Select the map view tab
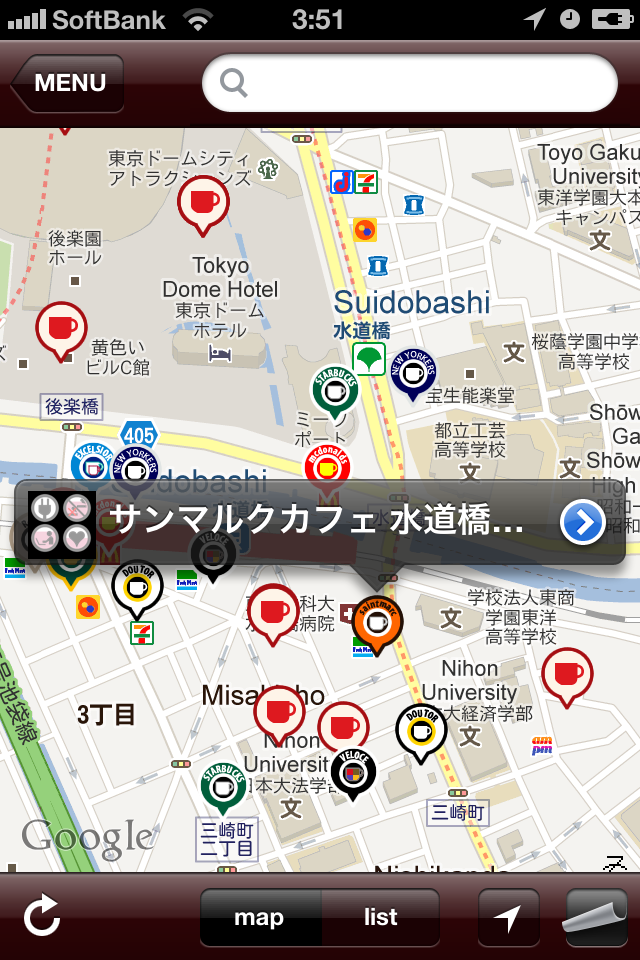640x960 pixels. [260, 917]
